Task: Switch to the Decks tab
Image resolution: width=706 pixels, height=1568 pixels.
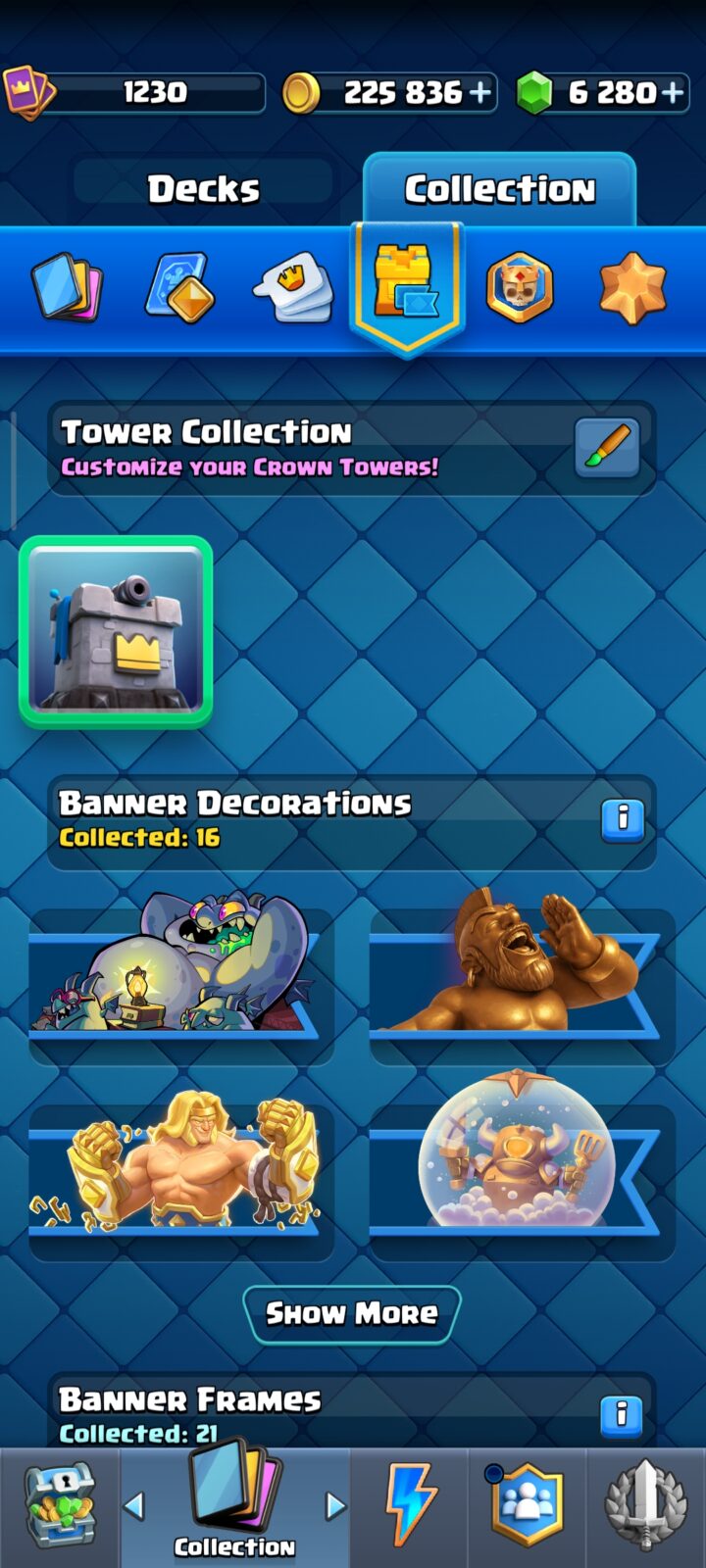Action: click(x=204, y=189)
